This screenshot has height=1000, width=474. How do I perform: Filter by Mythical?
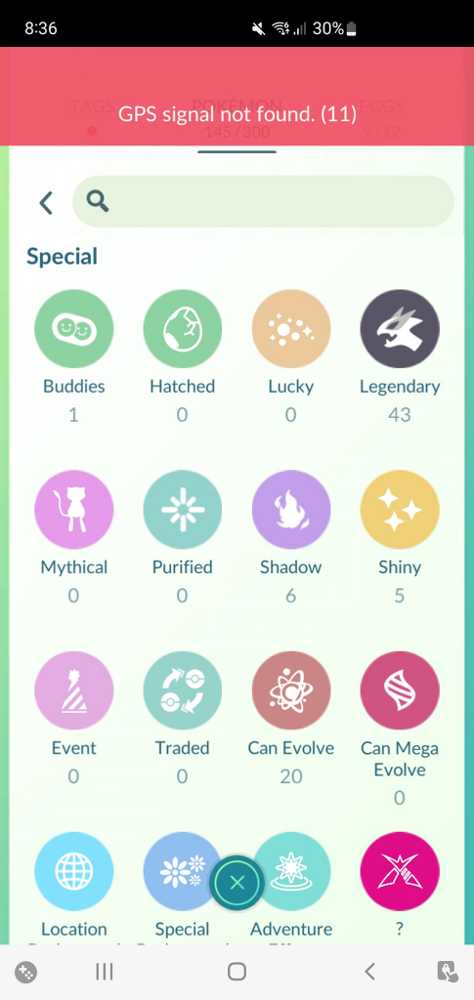pos(74,510)
